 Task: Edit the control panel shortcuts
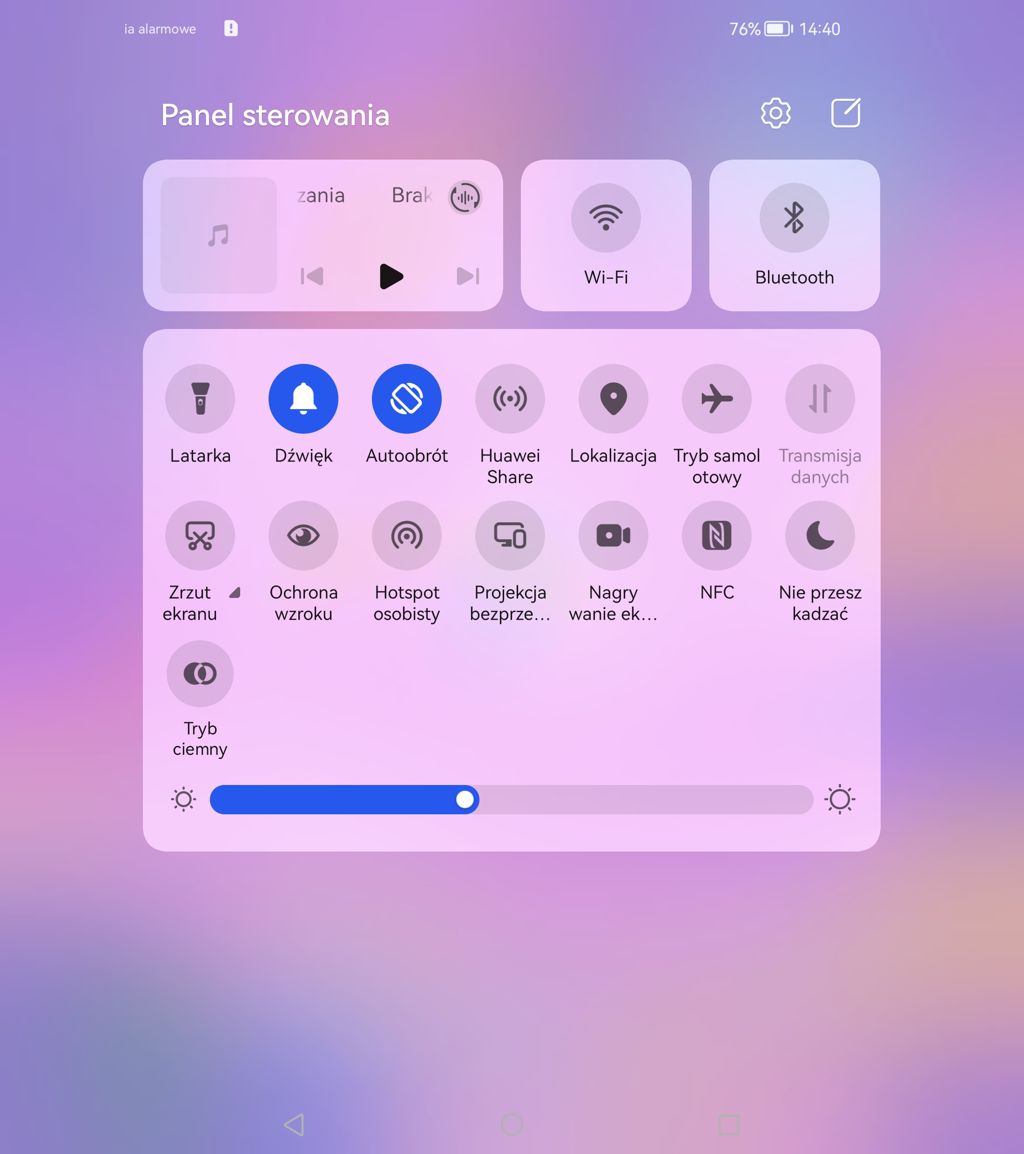[x=846, y=113]
